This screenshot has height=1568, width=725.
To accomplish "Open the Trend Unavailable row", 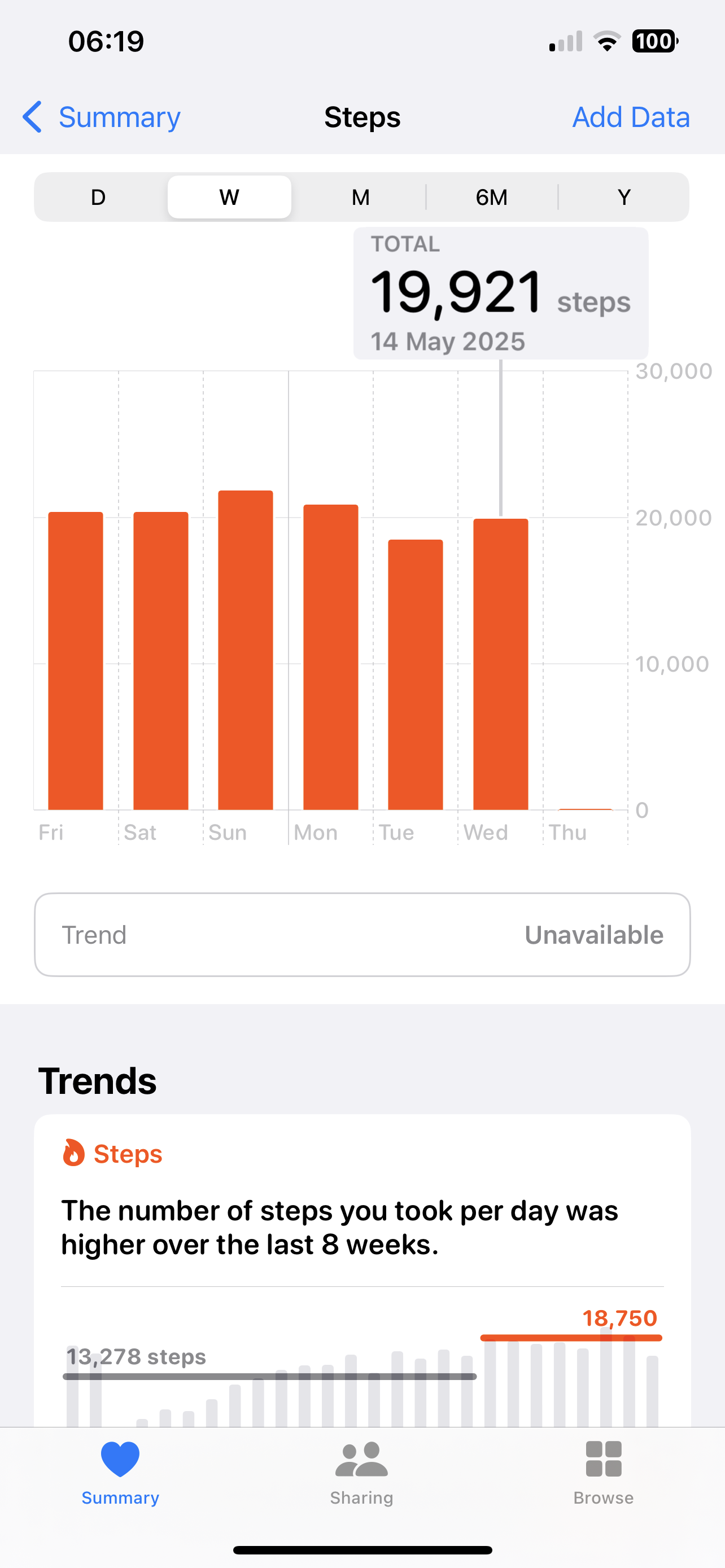I will point(362,934).
